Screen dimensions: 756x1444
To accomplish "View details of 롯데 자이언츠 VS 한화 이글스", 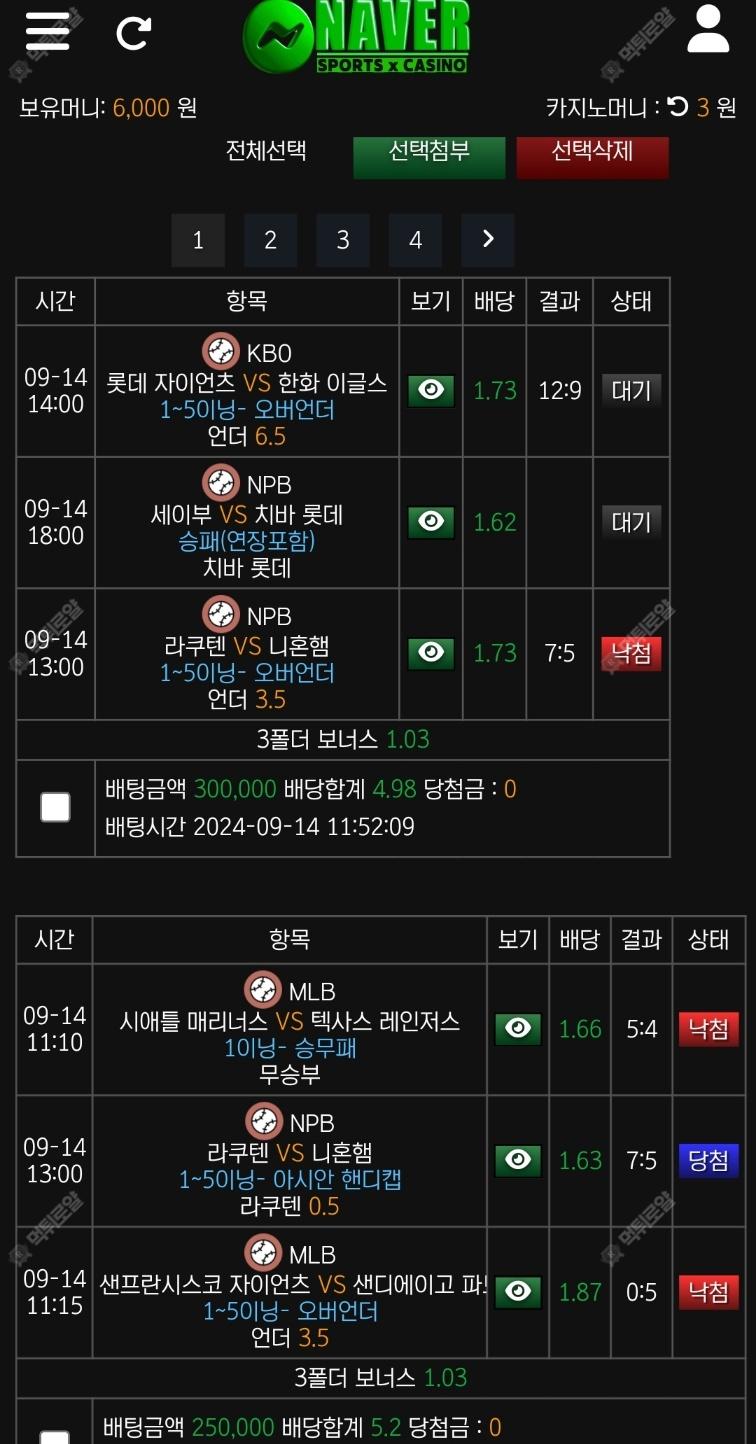I will tap(431, 390).
